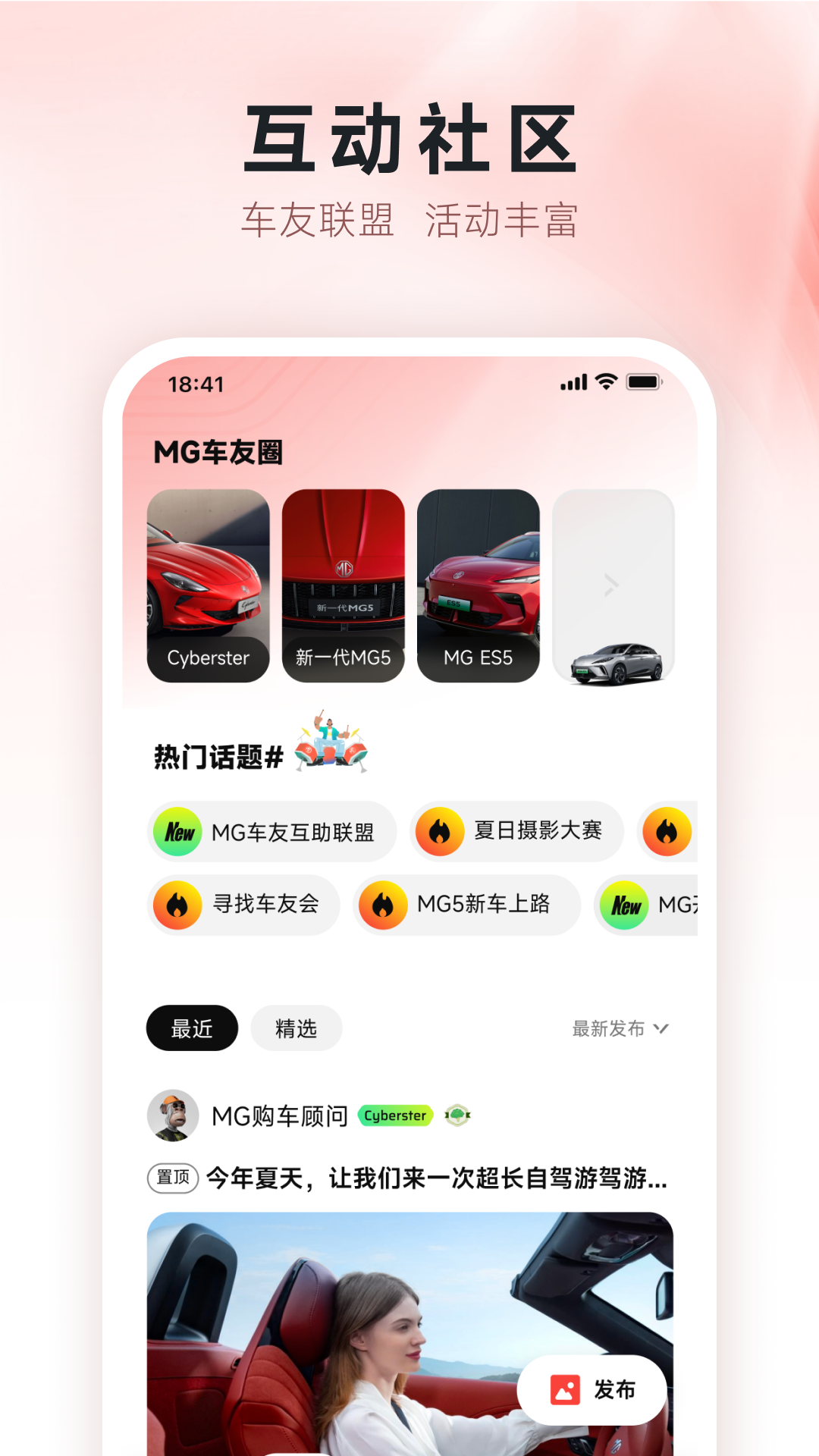The width and height of the screenshot is (819, 1456).
Task: Switch to the 精选 tab
Action: [296, 1028]
